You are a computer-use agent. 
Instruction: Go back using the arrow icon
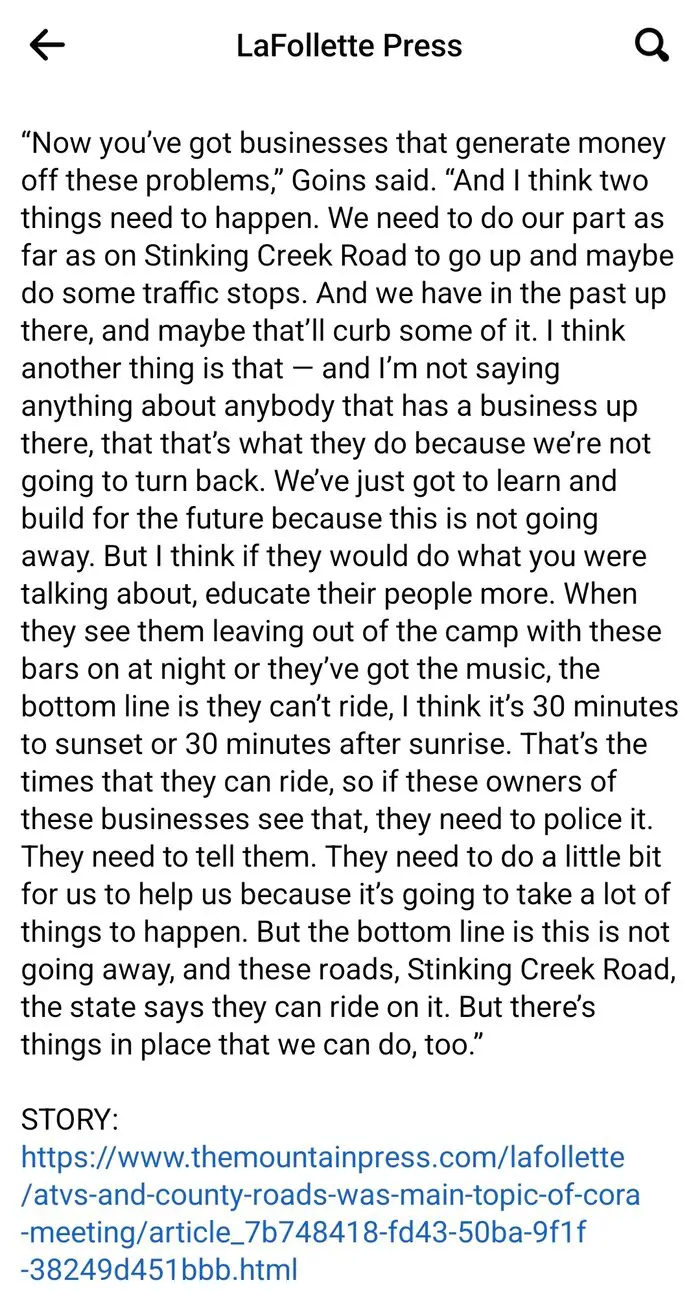tap(47, 45)
